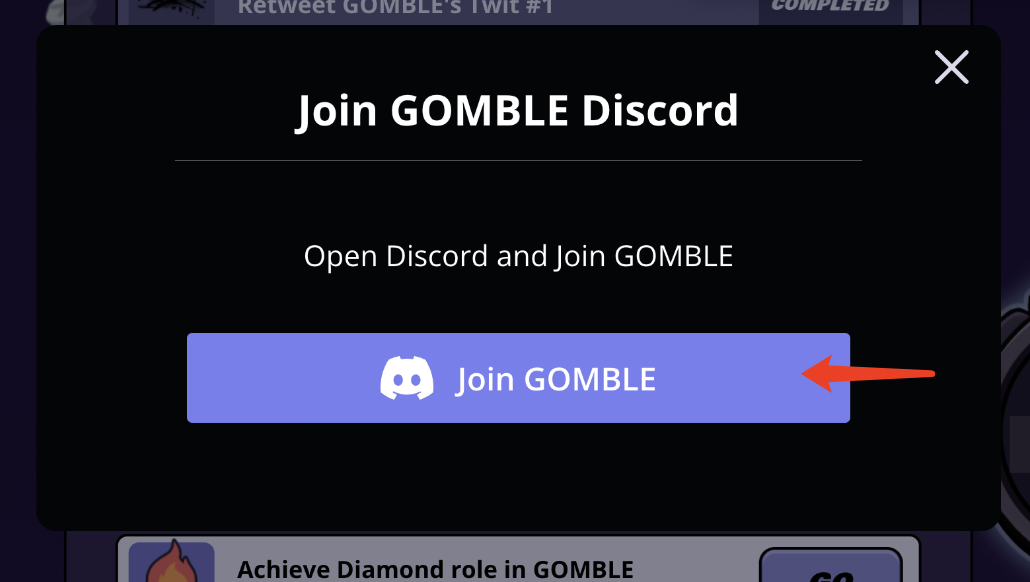Tap the Join GOMBLE Discord button
The image size is (1030, 582).
point(518,378)
